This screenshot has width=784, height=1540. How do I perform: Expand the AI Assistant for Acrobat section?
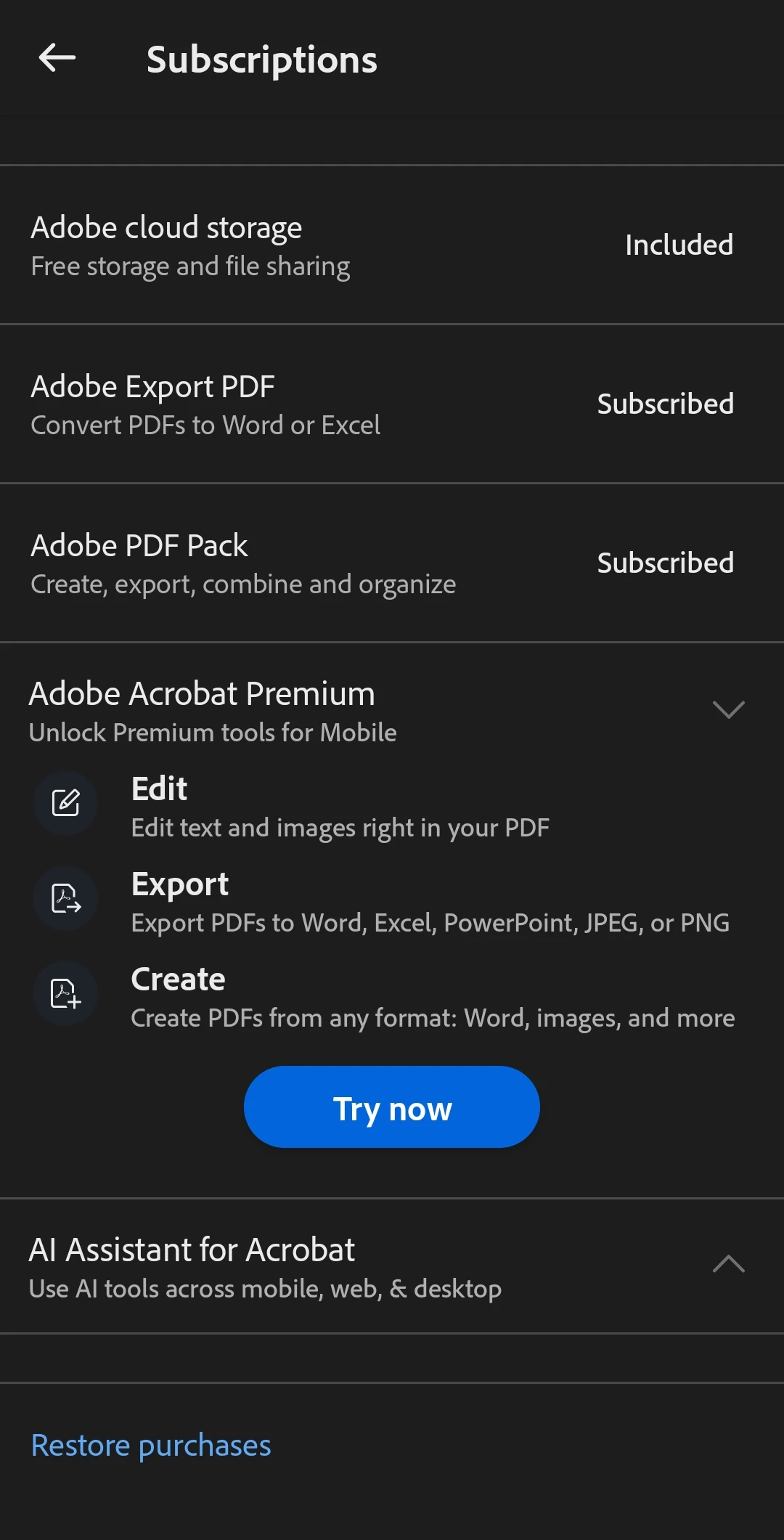coord(728,1265)
